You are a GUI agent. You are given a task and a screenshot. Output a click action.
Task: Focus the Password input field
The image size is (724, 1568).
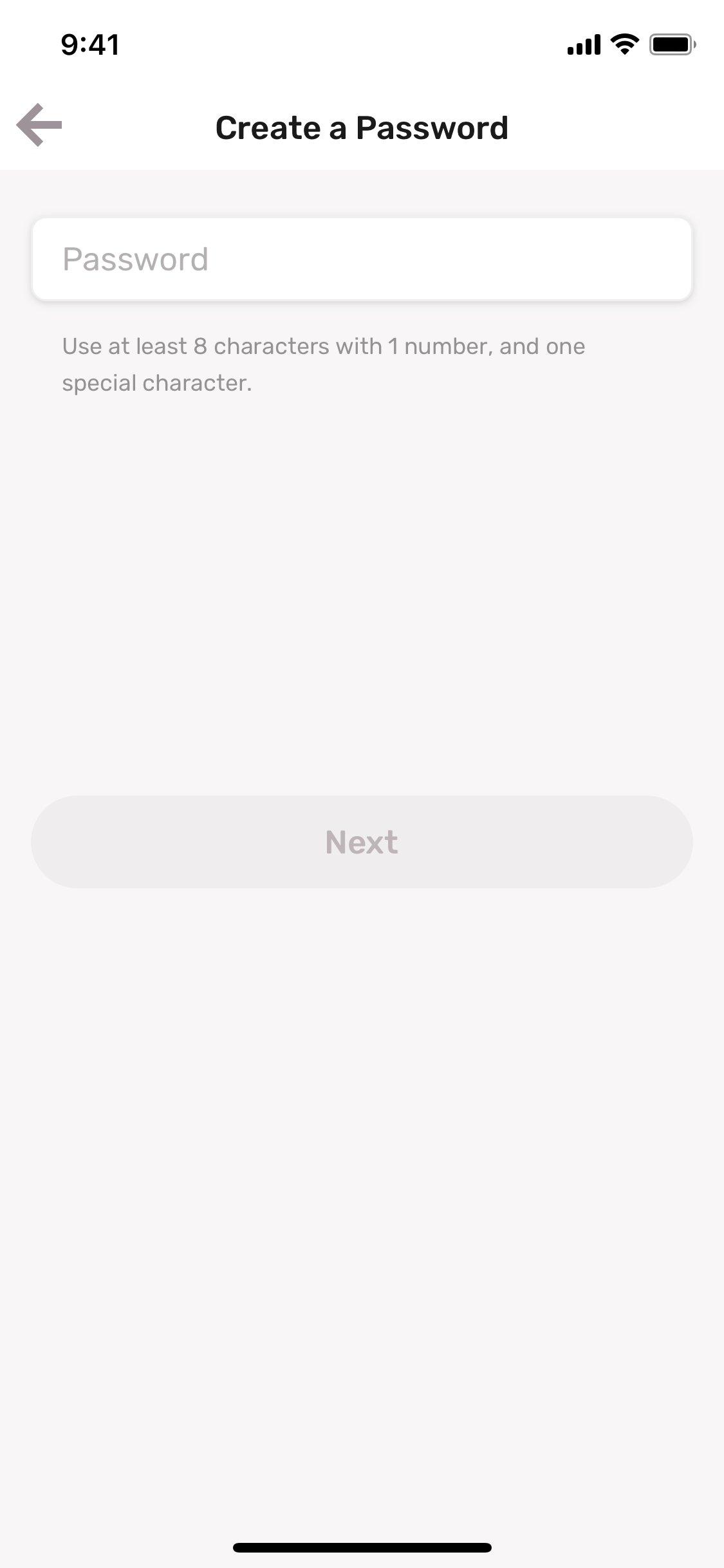tap(362, 259)
